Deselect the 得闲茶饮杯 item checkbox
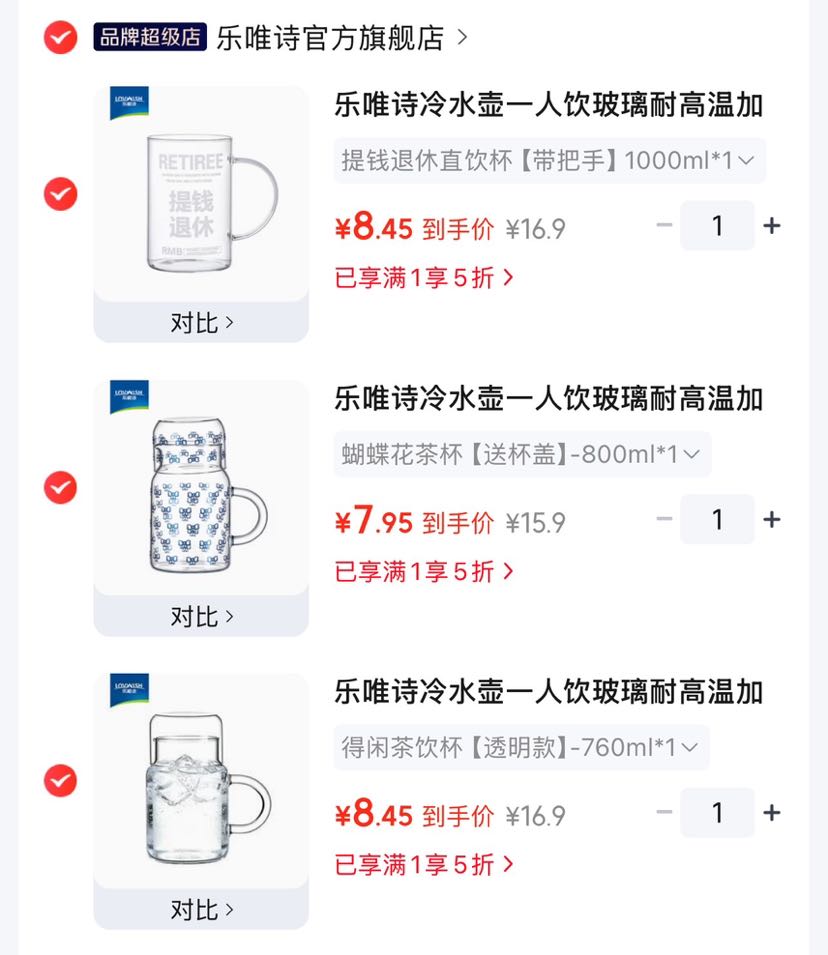 pos(60,781)
